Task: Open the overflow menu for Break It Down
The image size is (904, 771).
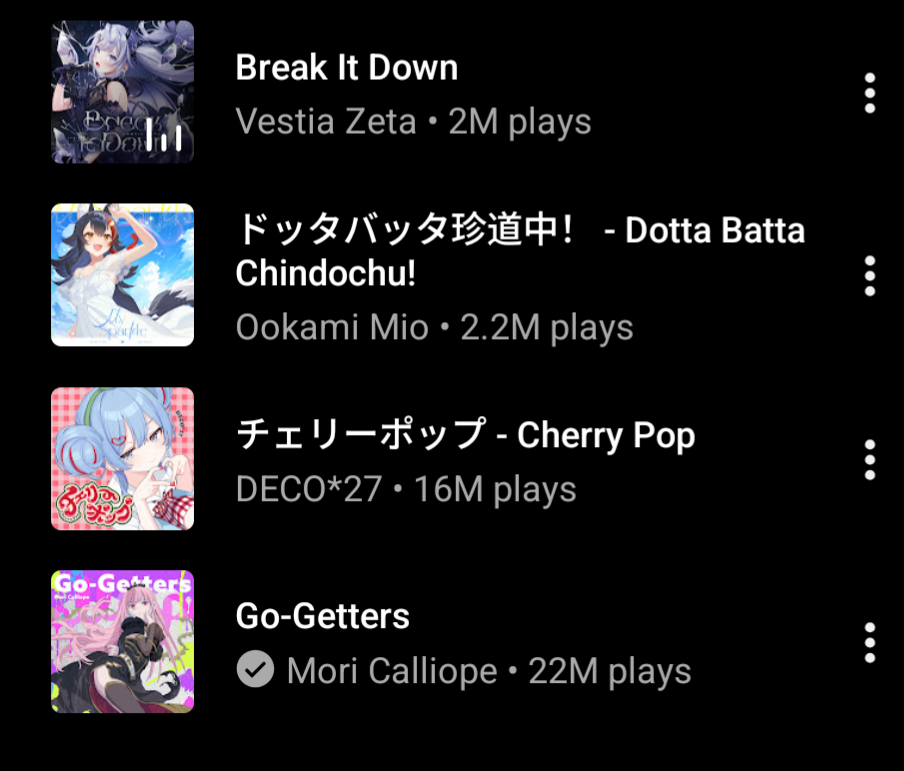Action: 869,93
